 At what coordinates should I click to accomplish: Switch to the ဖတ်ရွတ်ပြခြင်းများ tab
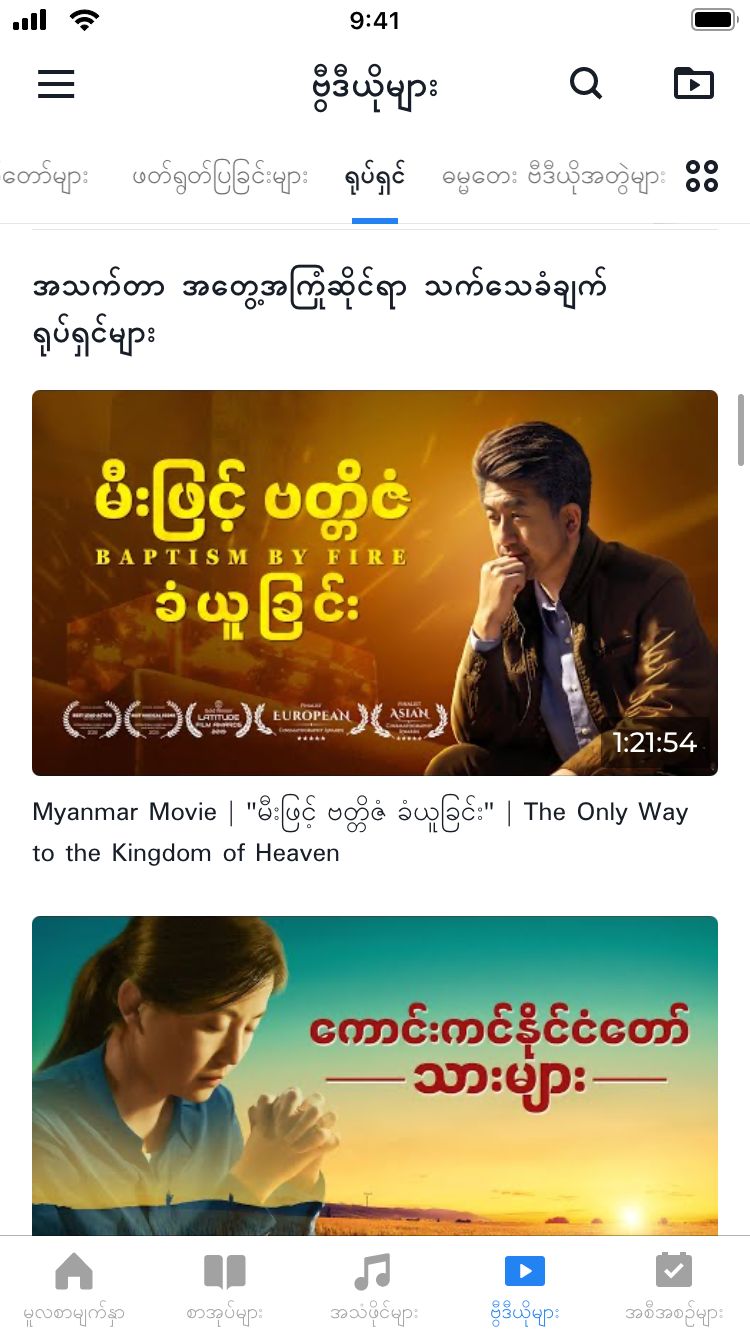tap(219, 178)
